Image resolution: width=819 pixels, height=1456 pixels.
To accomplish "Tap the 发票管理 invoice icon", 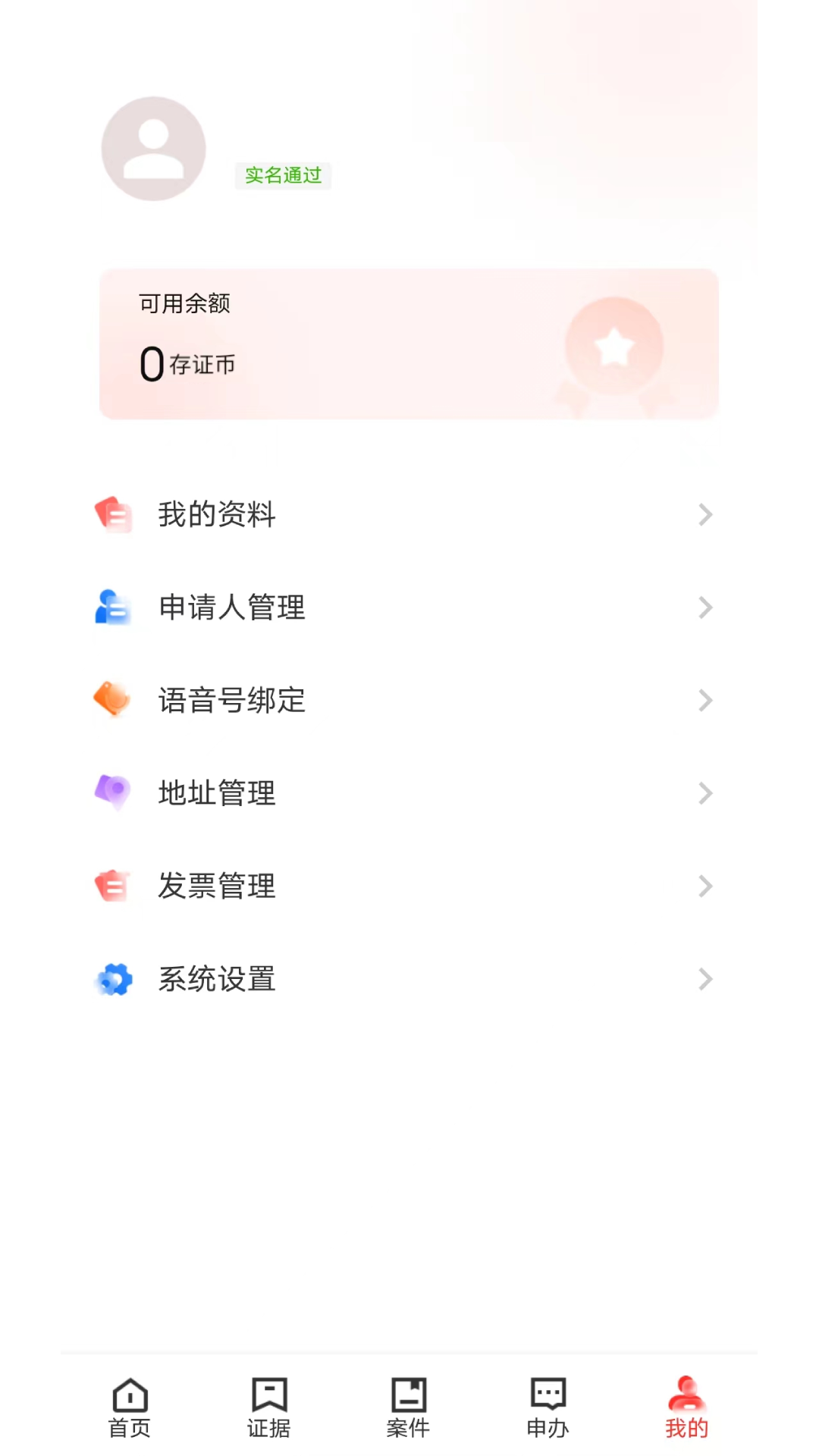I will [112, 886].
